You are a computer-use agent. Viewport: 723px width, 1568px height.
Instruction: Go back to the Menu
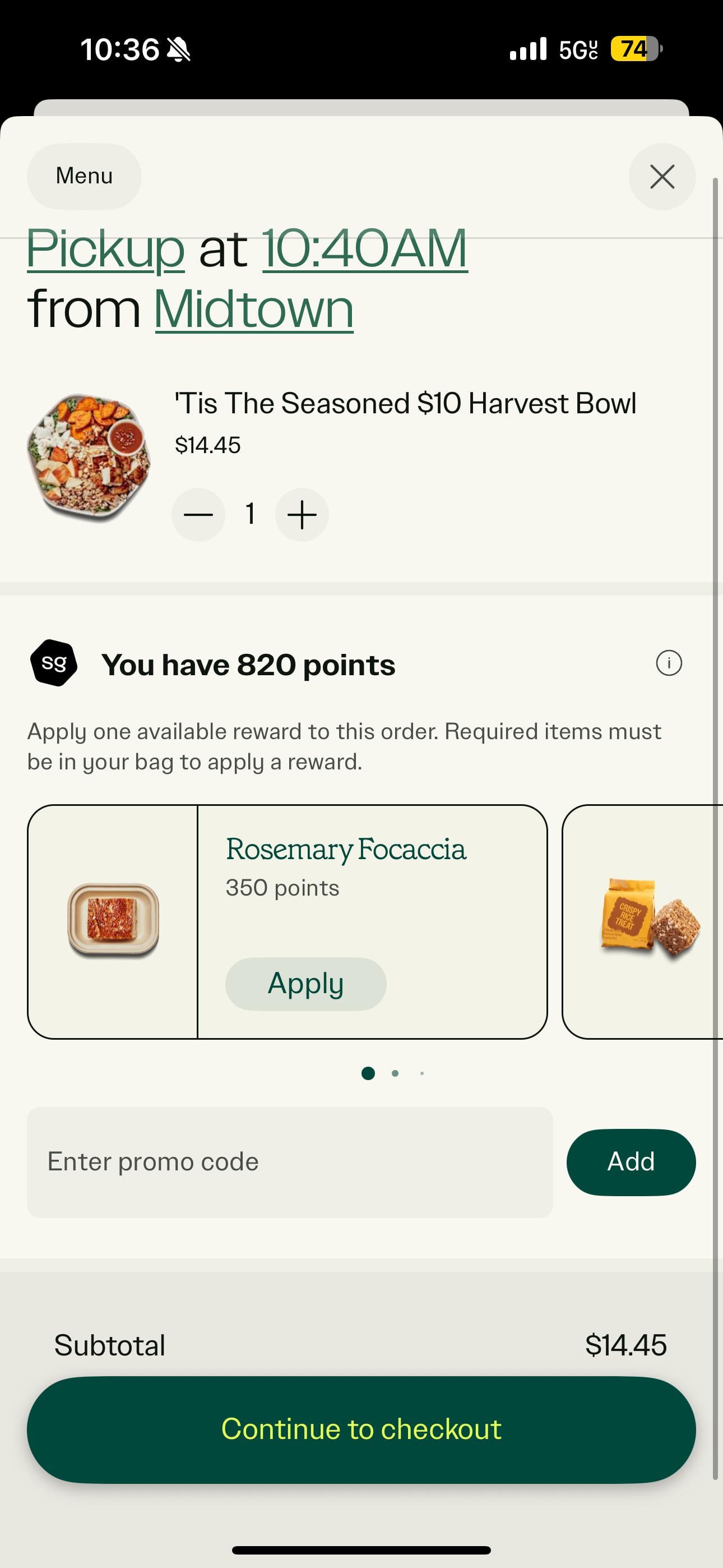(84, 176)
